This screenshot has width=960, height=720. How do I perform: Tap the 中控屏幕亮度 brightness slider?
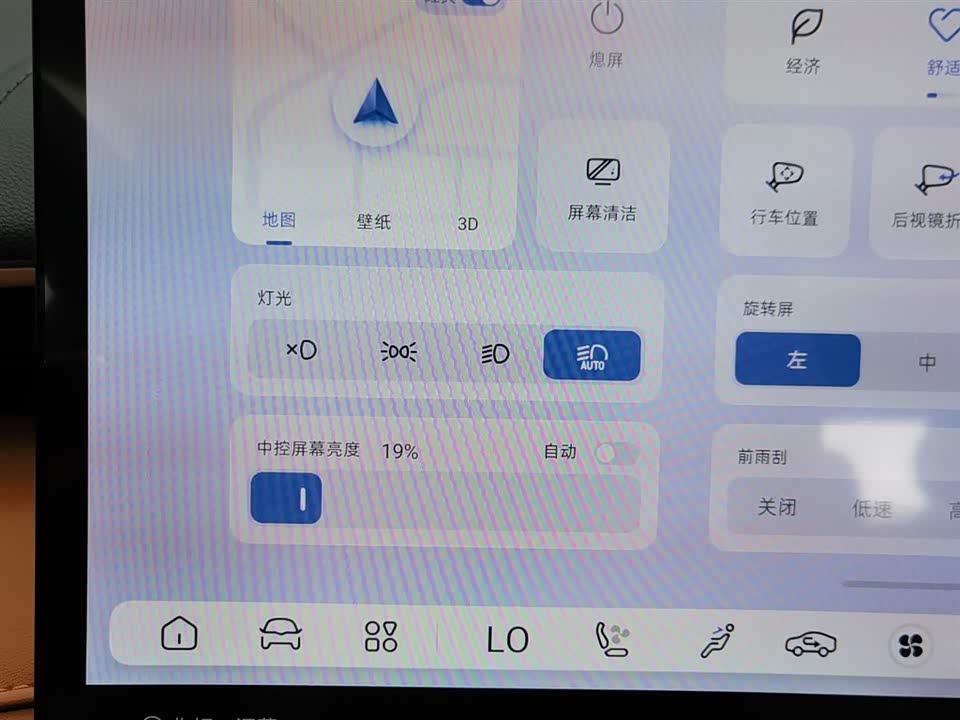click(x=444, y=502)
